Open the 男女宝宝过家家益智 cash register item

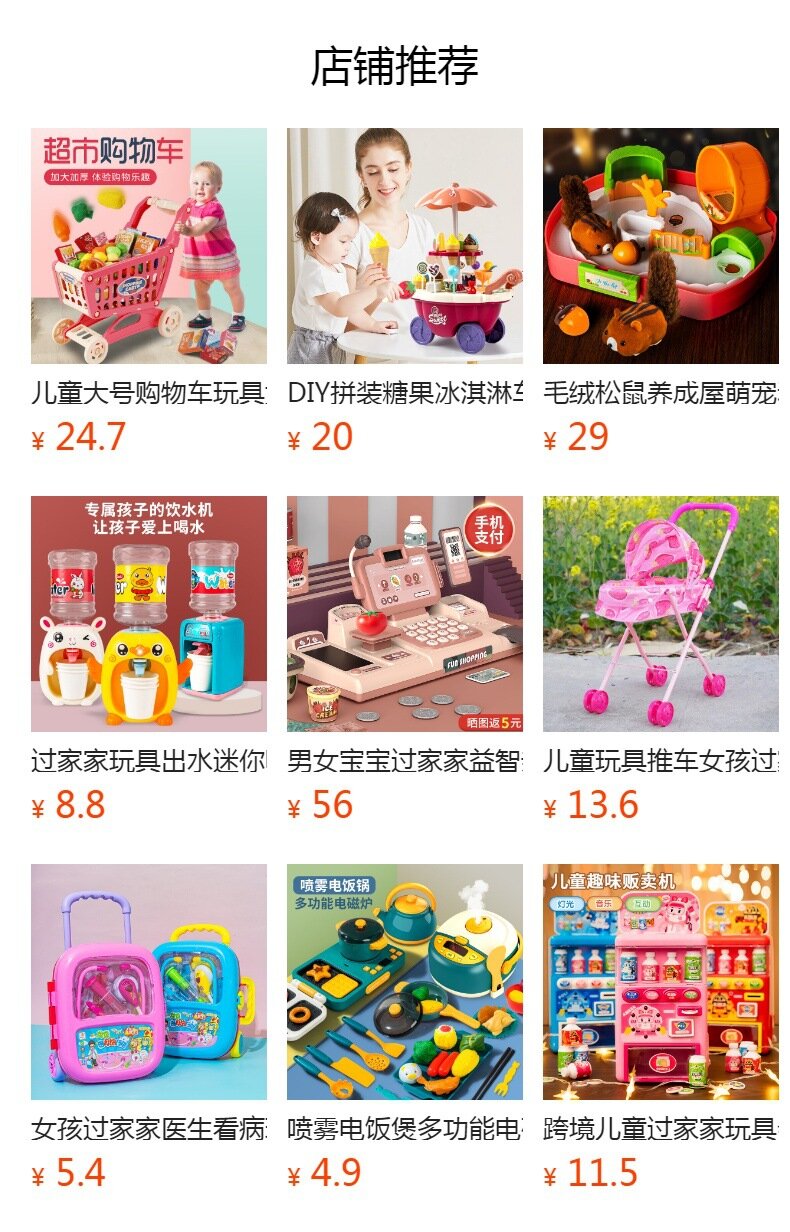405,614
